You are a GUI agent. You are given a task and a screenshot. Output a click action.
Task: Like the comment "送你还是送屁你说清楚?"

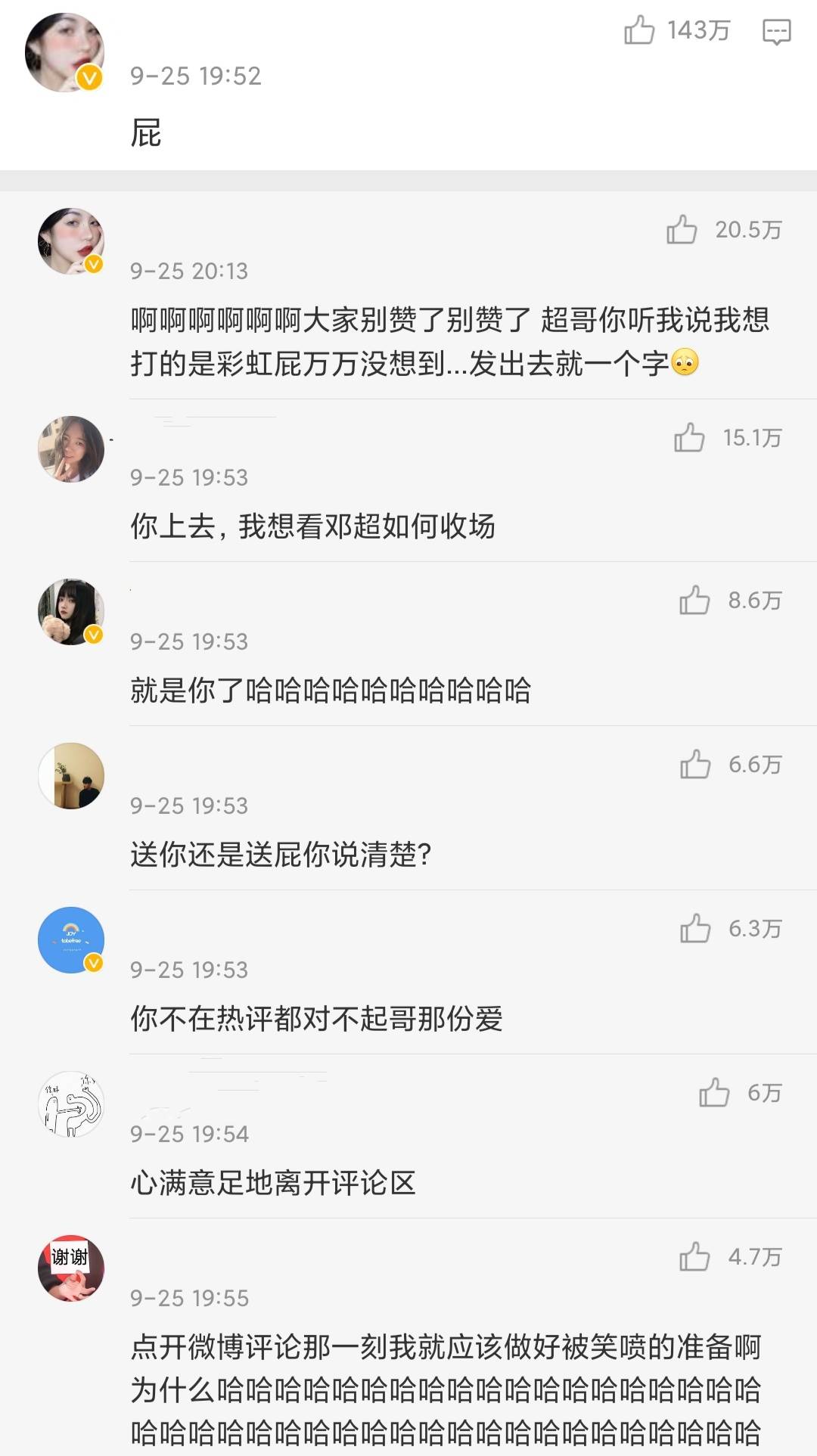click(695, 765)
